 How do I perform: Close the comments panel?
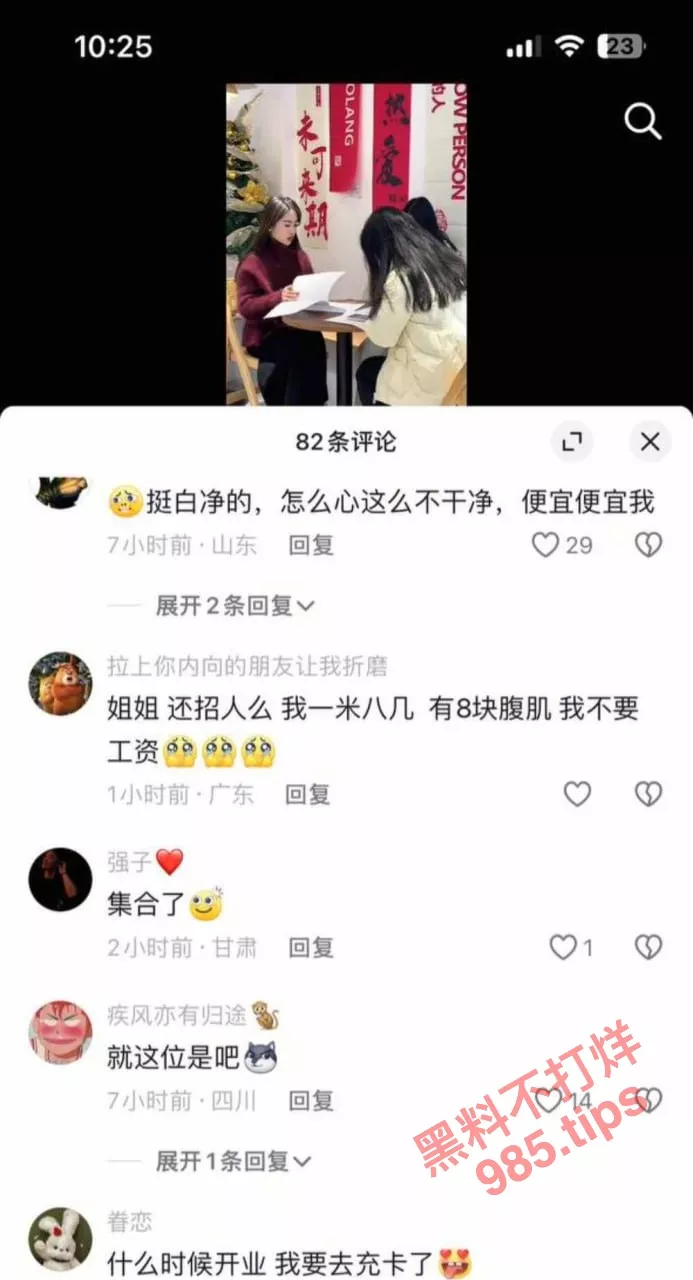(650, 441)
